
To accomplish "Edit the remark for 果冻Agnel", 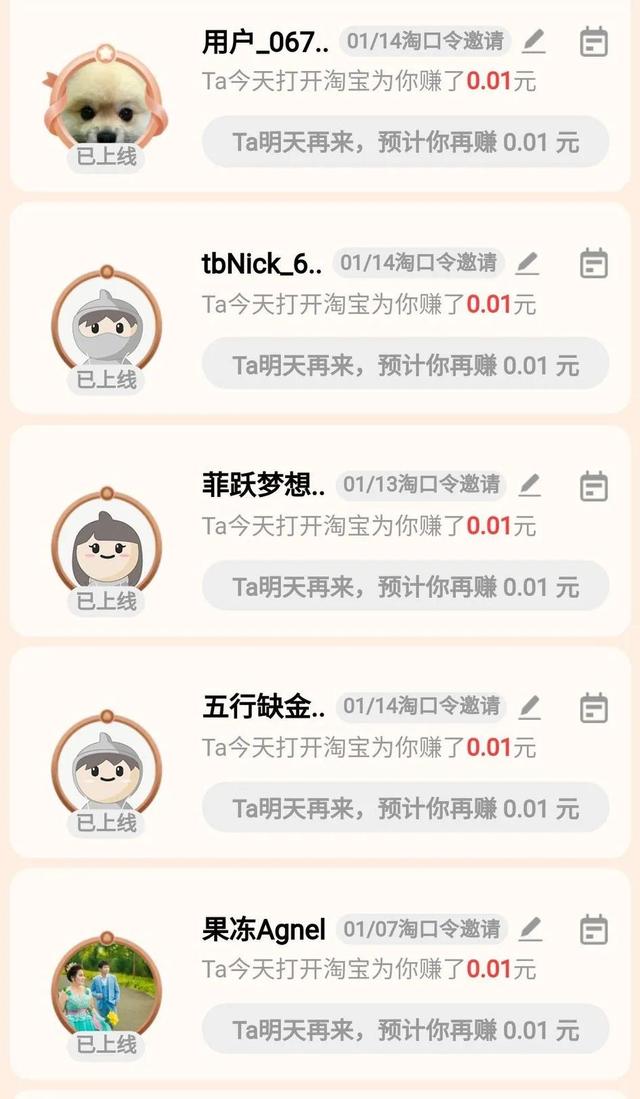I will [x=530, y=930].
